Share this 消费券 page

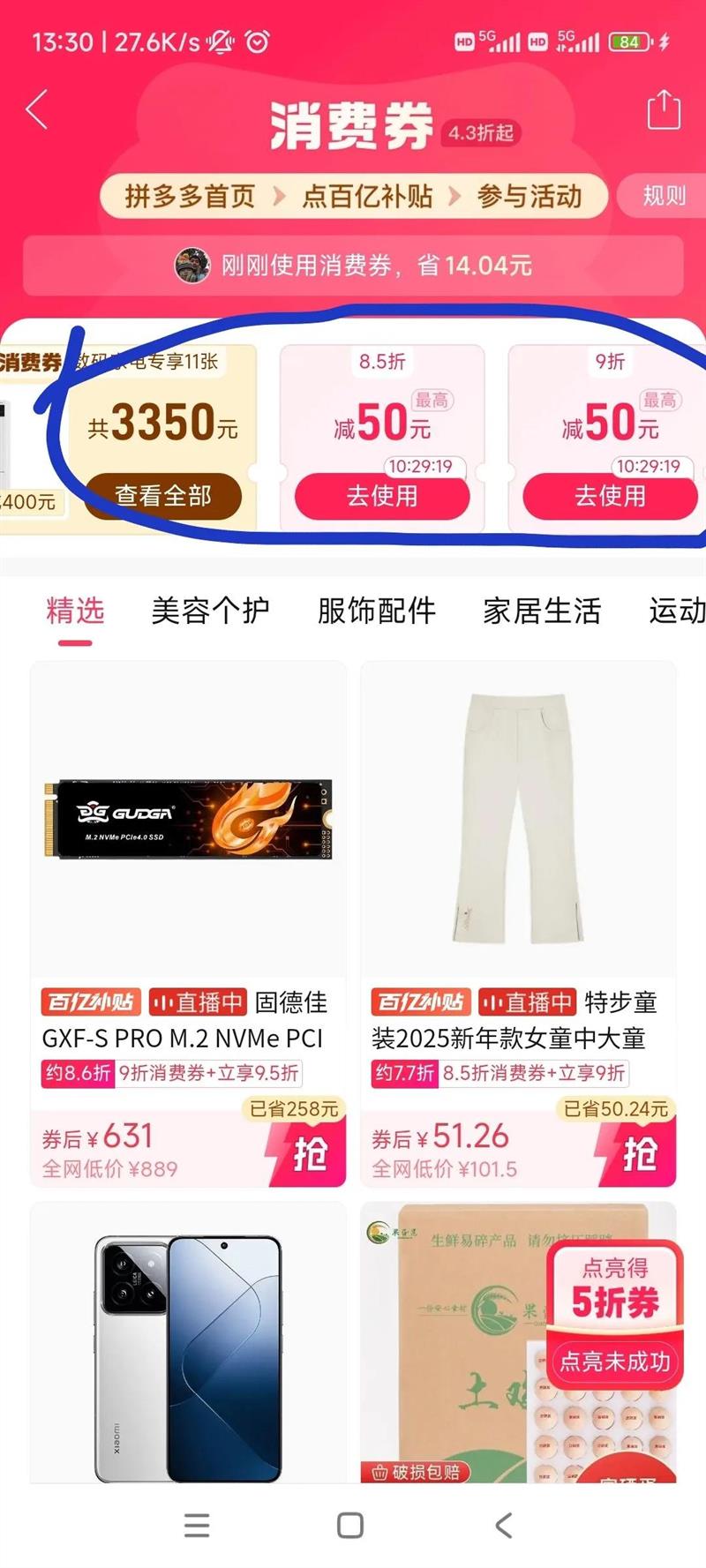coord(664,109)
